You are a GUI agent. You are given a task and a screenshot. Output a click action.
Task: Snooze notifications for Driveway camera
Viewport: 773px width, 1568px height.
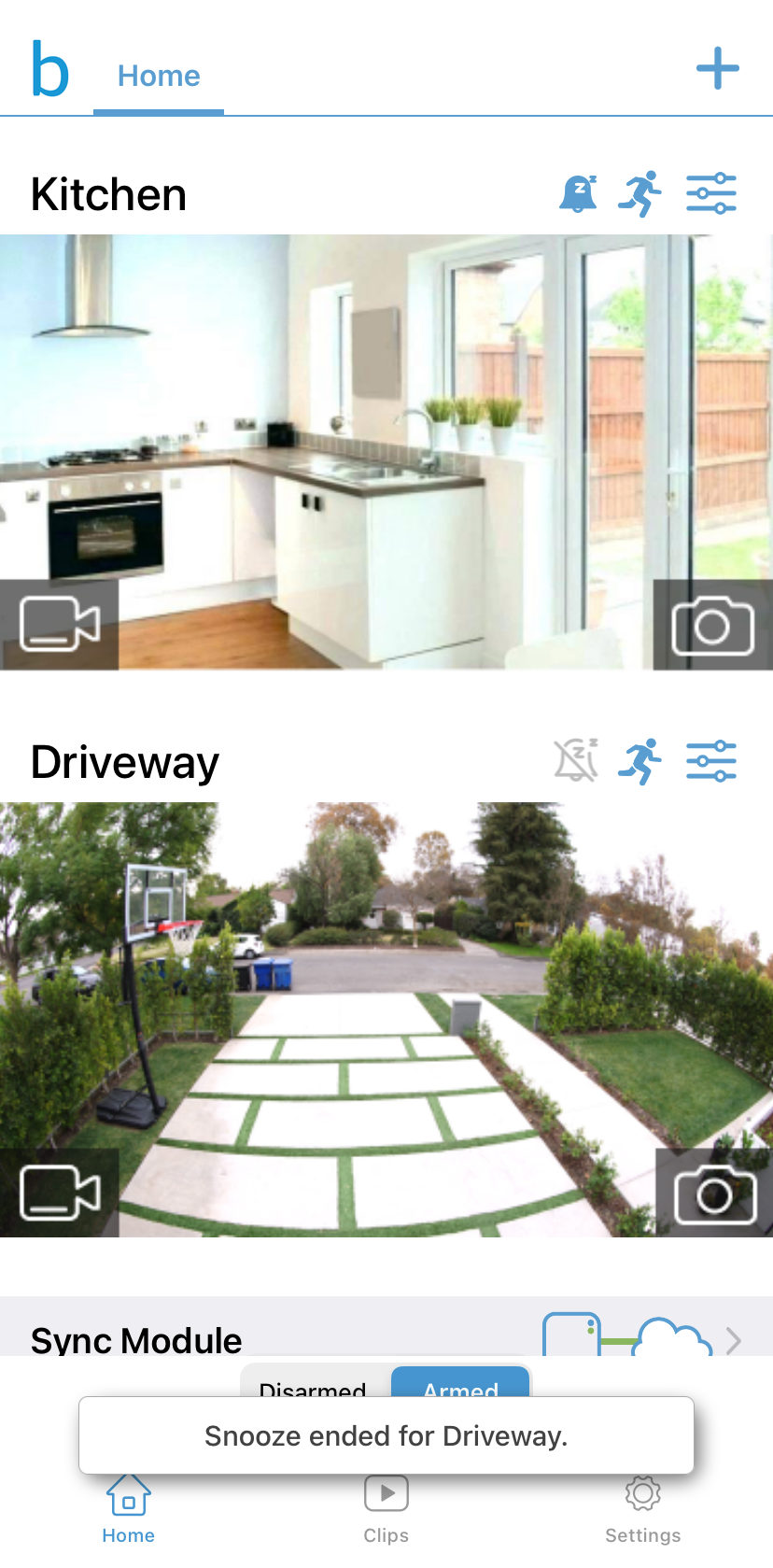576,760
